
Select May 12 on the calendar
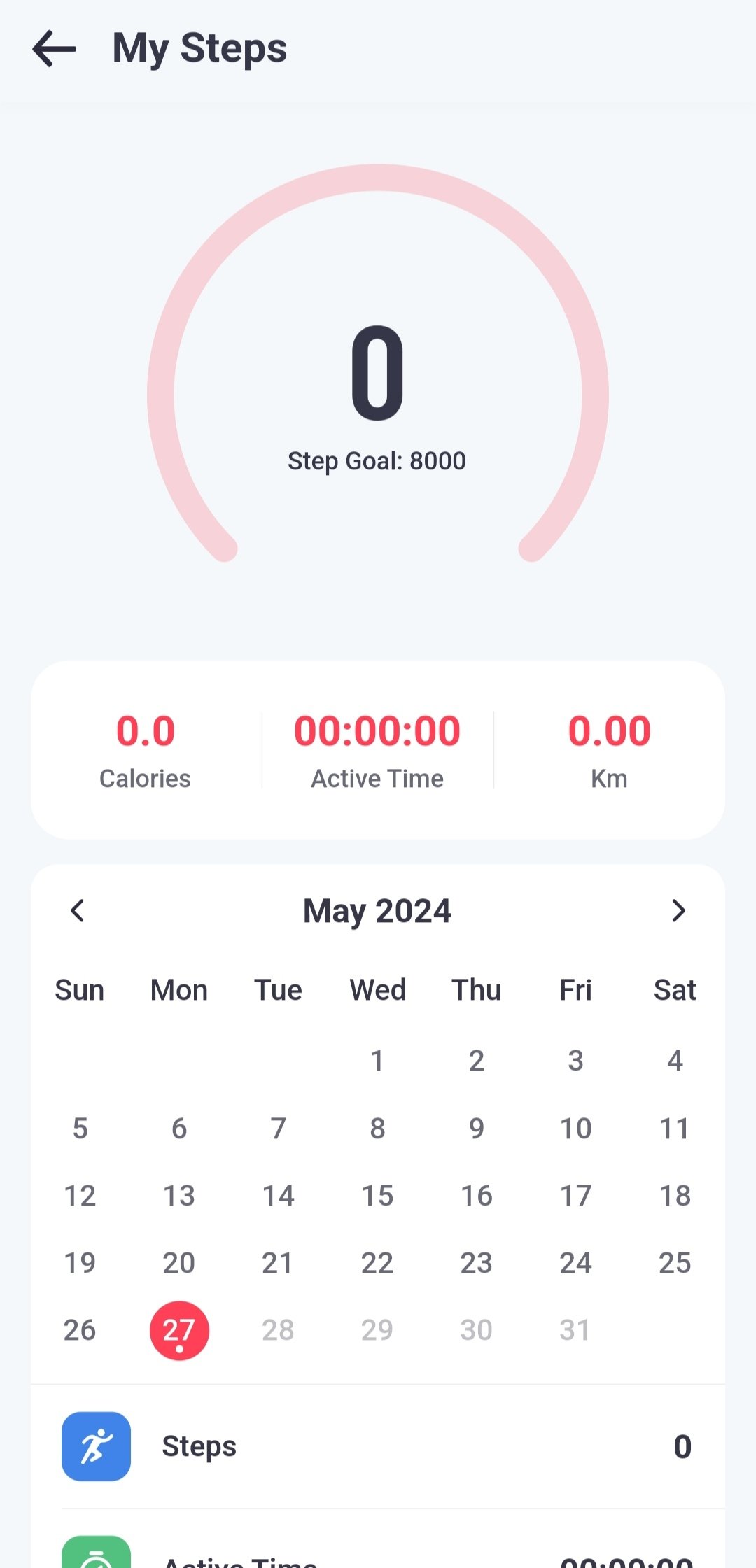(x=80, y=1196)
